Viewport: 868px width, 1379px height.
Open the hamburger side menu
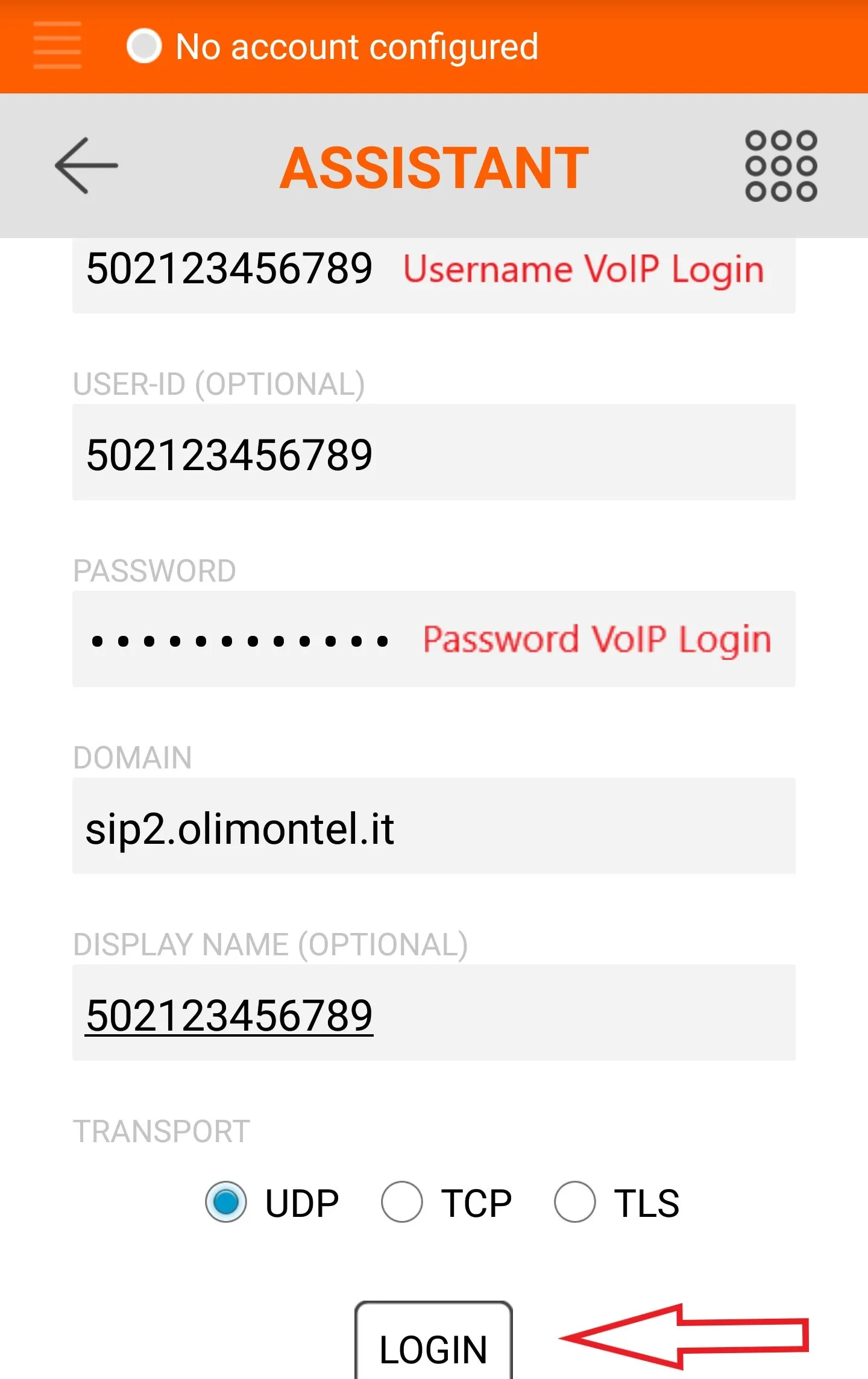pos(57,46)
